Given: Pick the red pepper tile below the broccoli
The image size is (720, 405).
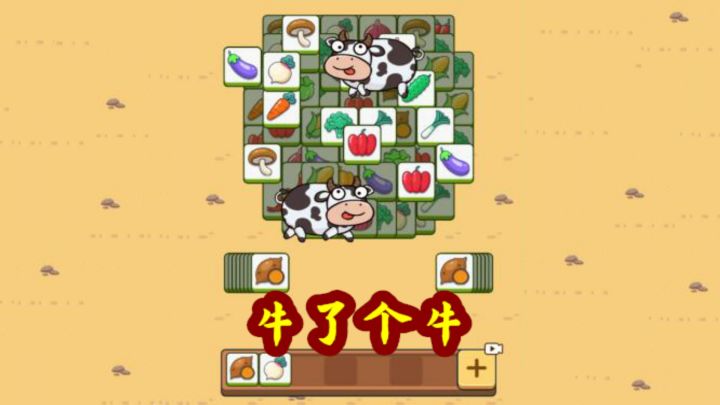Looking at the screenshot, I should pos(362,143).
